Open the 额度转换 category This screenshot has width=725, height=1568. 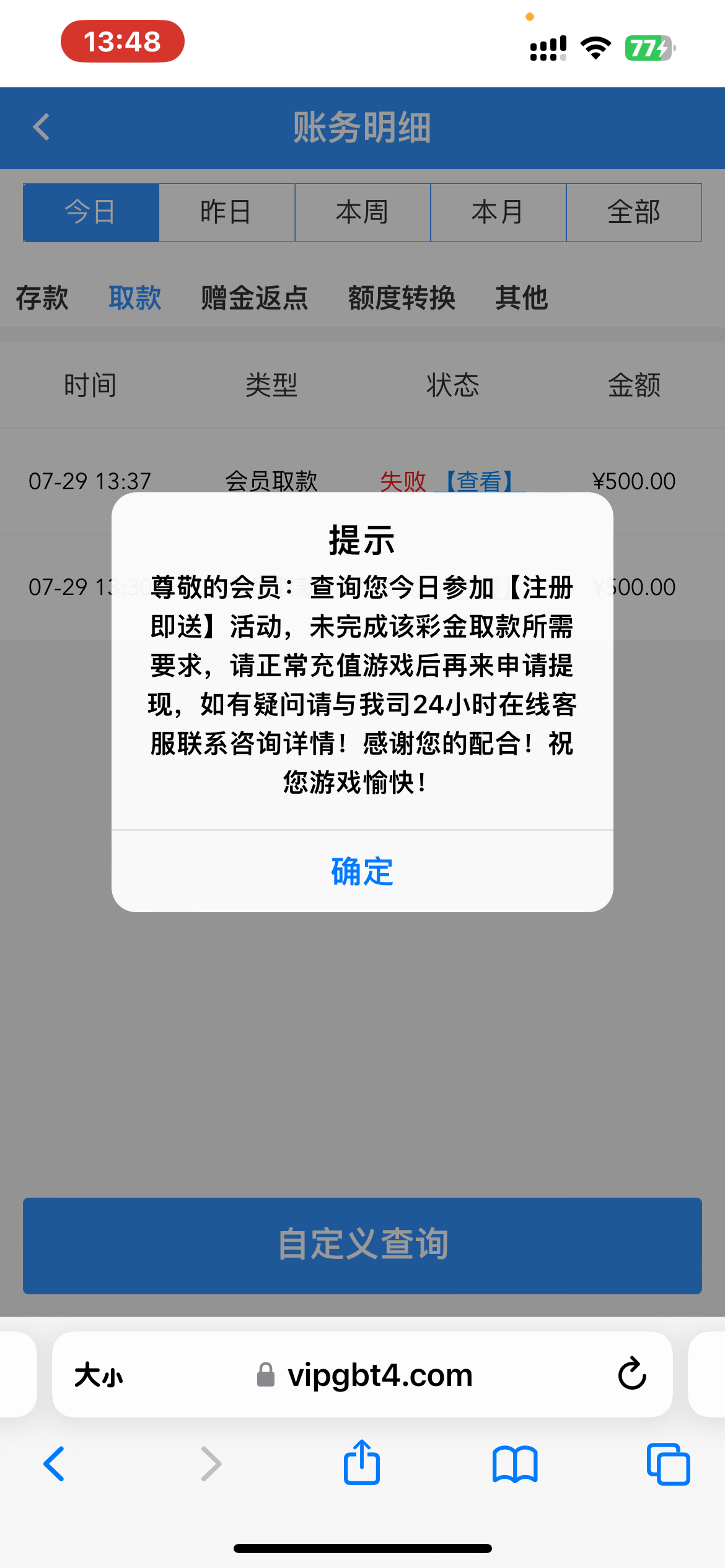(402, 298)
